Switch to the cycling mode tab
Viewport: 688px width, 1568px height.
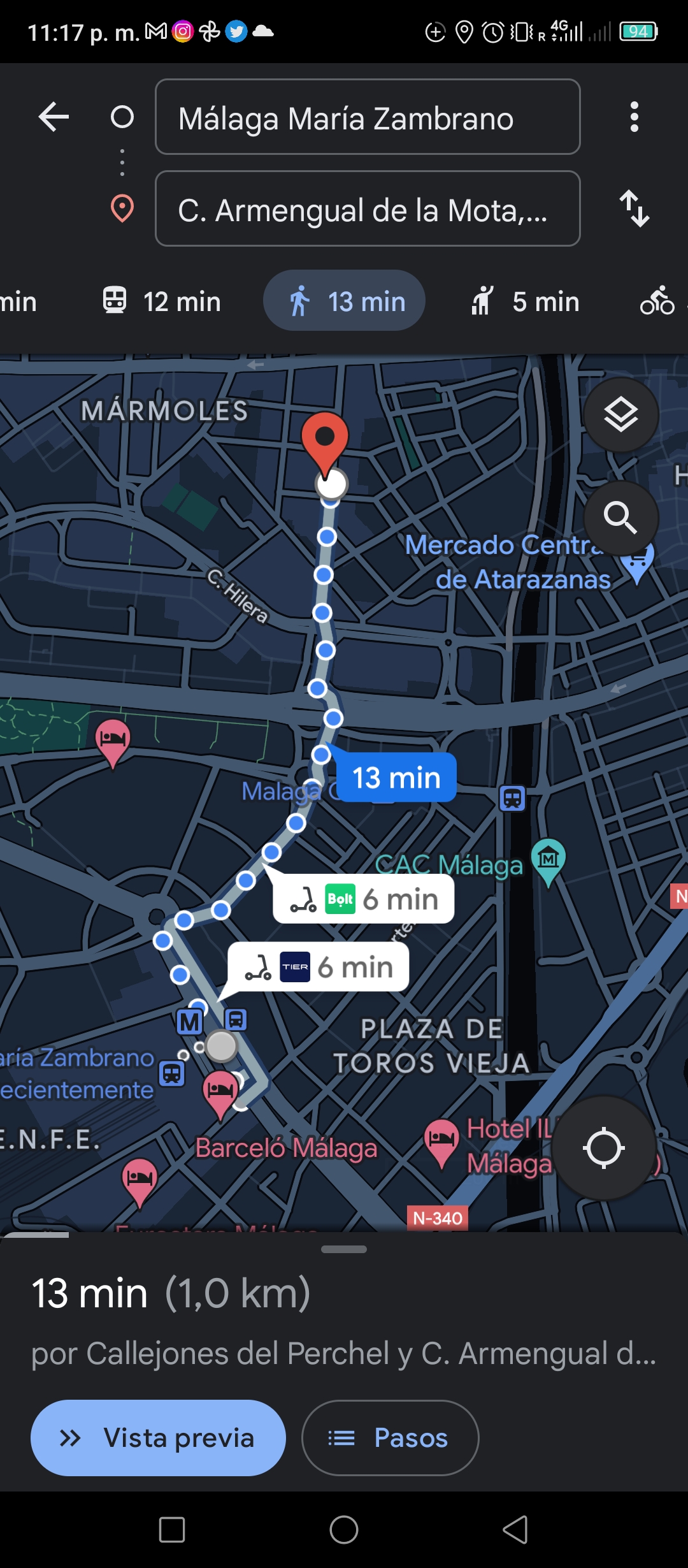coord(659,301)
